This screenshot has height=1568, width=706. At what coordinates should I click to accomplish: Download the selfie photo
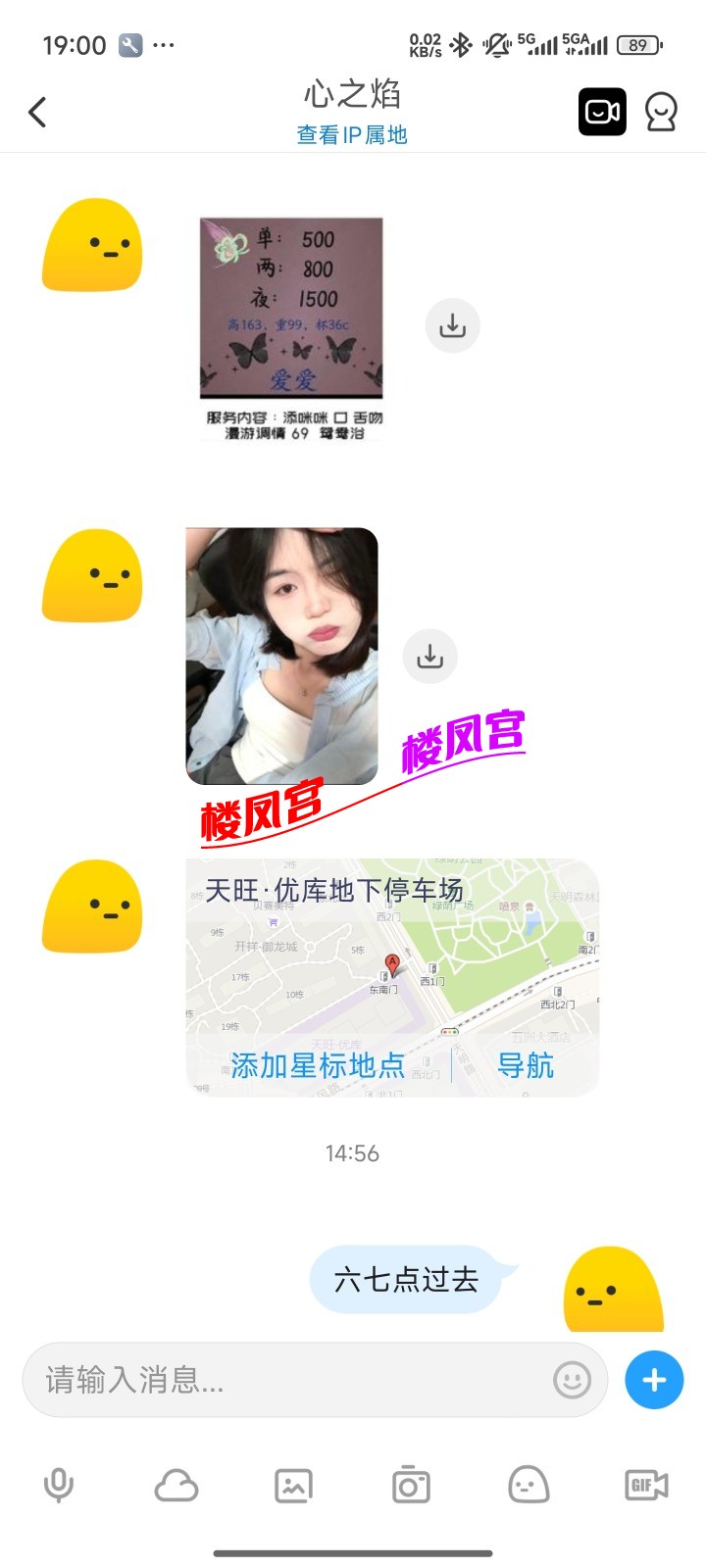[x=429, y=656]
